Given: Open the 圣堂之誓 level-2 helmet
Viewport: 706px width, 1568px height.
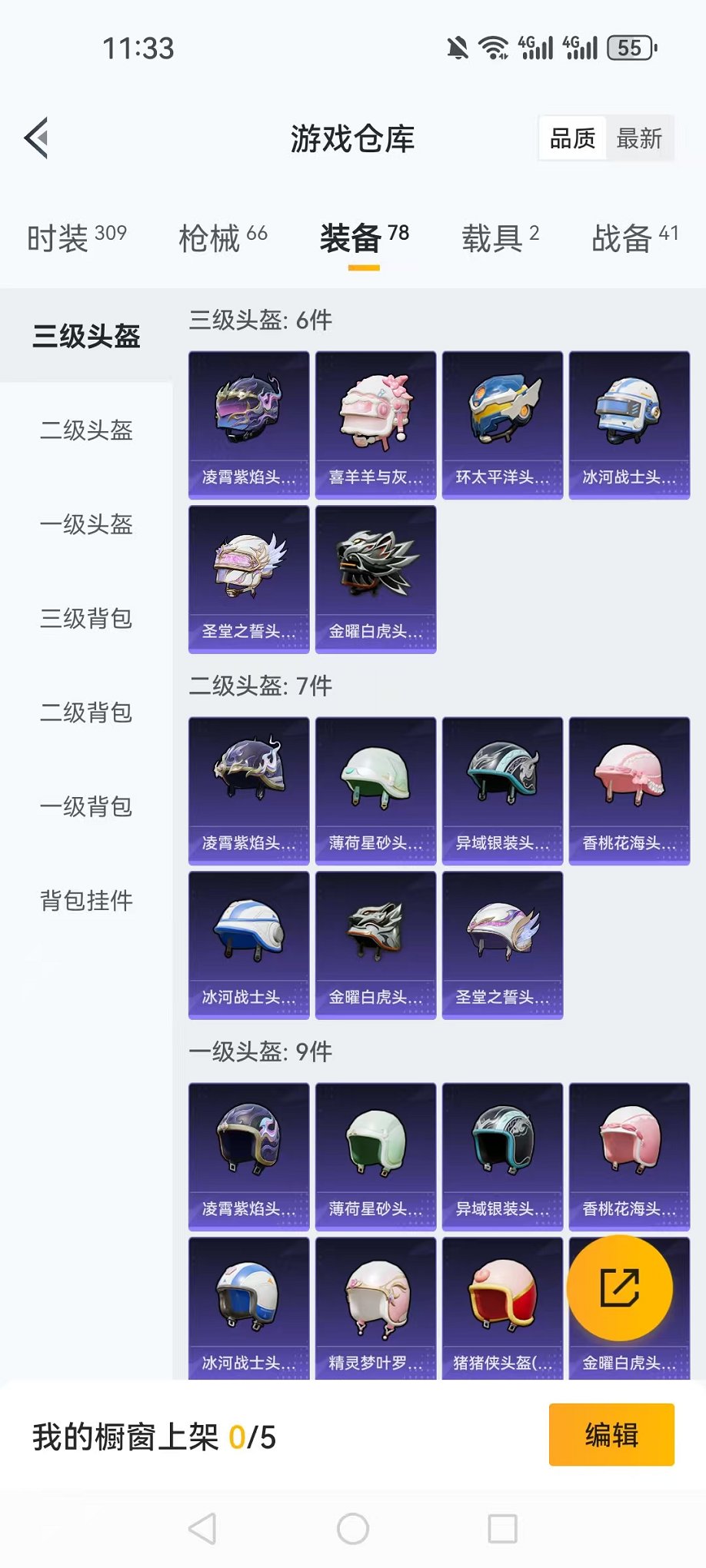Looking at the screenshot, I should (x=502, y=939).
